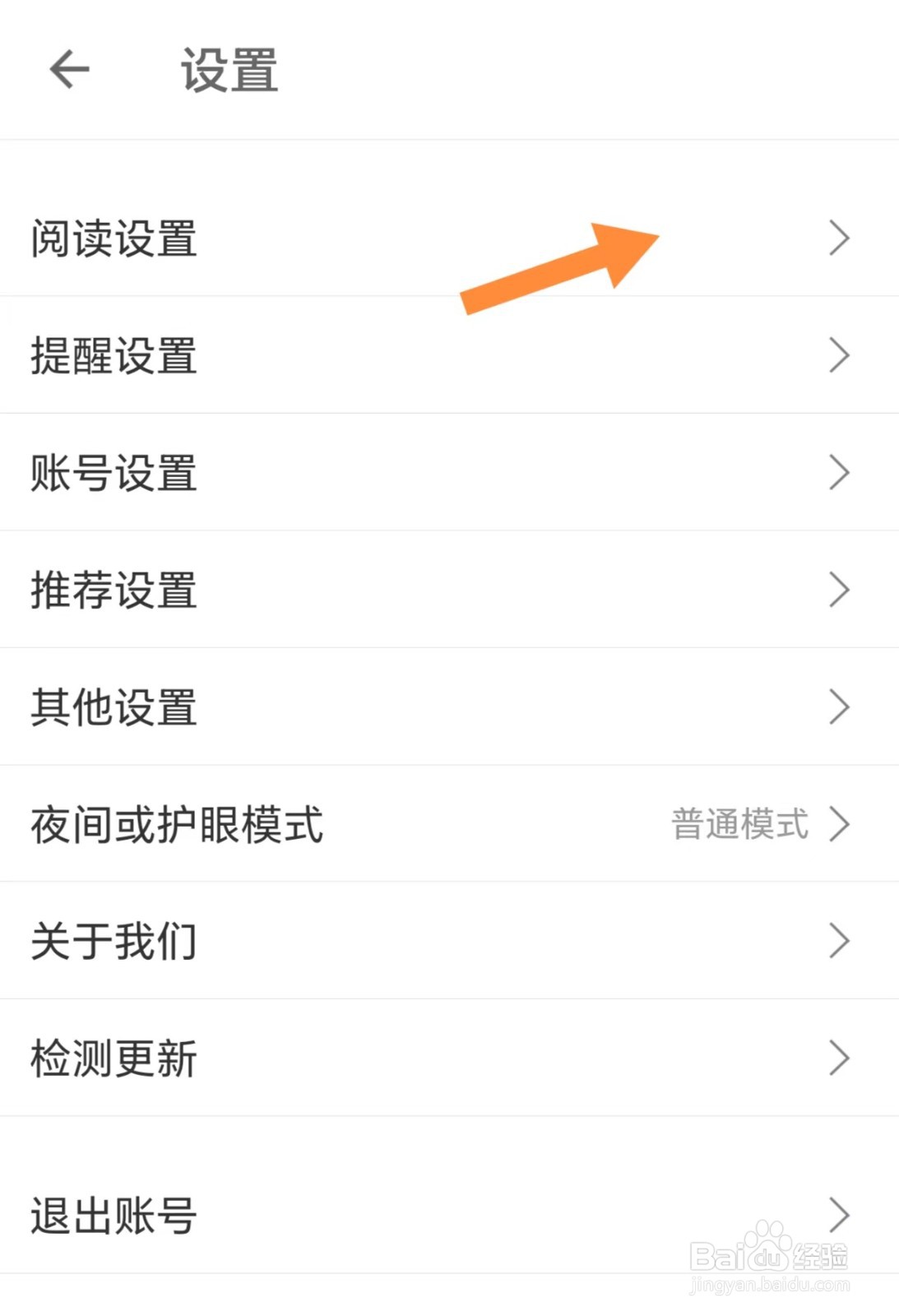The height and width of the screenshot is (1316, 899).
Task: Click the chevron beside 夜间或护眼模式
Action: coord(841,826)
